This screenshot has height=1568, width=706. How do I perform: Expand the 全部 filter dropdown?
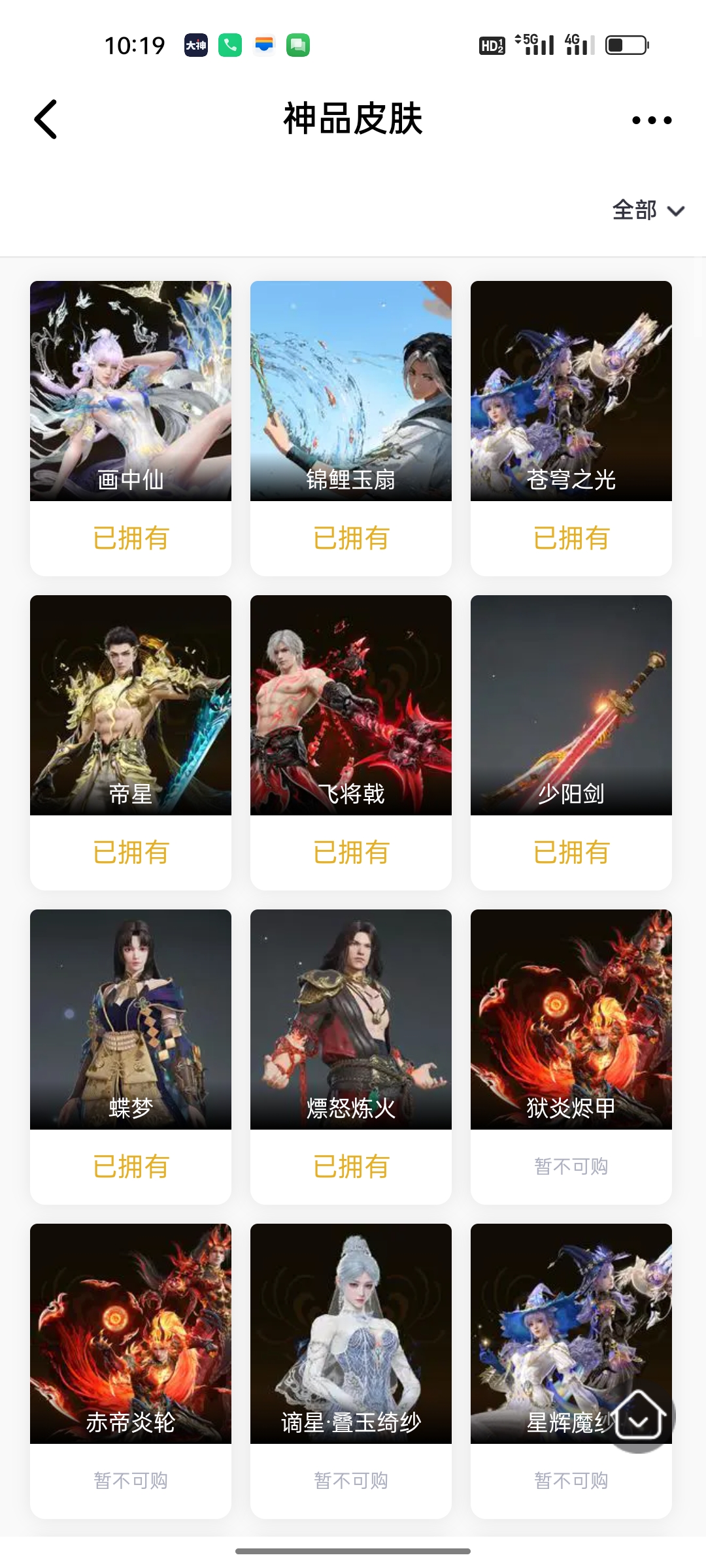pos(648,210)
